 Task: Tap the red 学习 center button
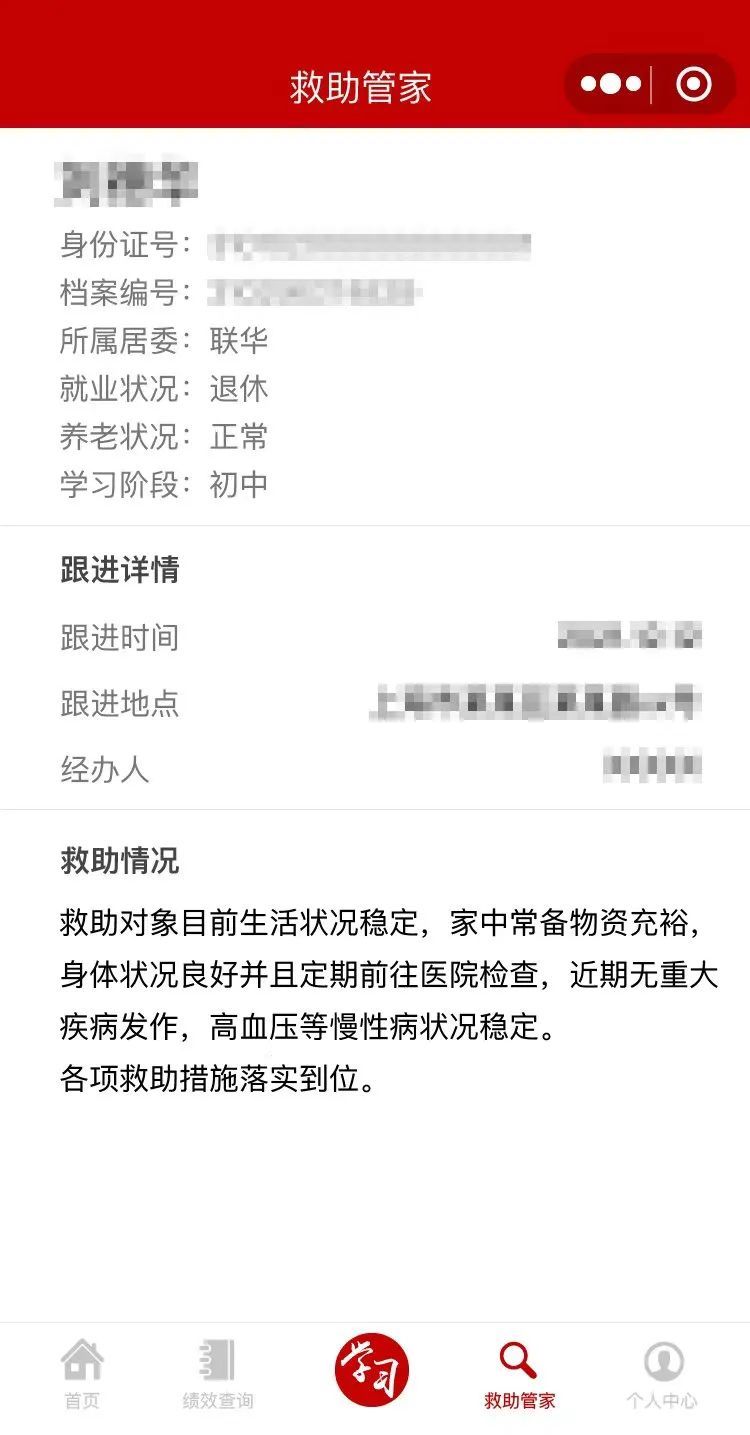click(x=371, y=1369)
